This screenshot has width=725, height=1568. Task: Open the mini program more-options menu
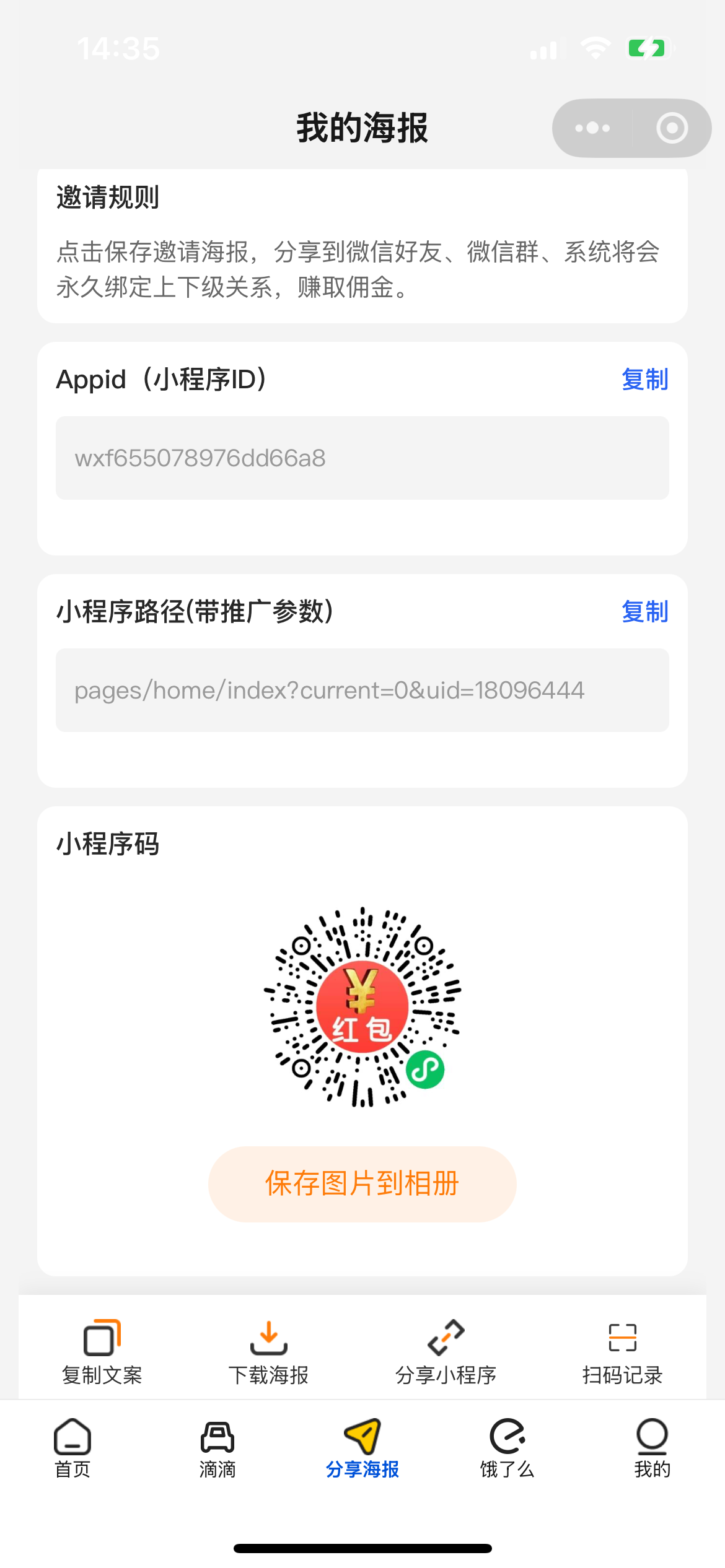click(x=592, y=128)
